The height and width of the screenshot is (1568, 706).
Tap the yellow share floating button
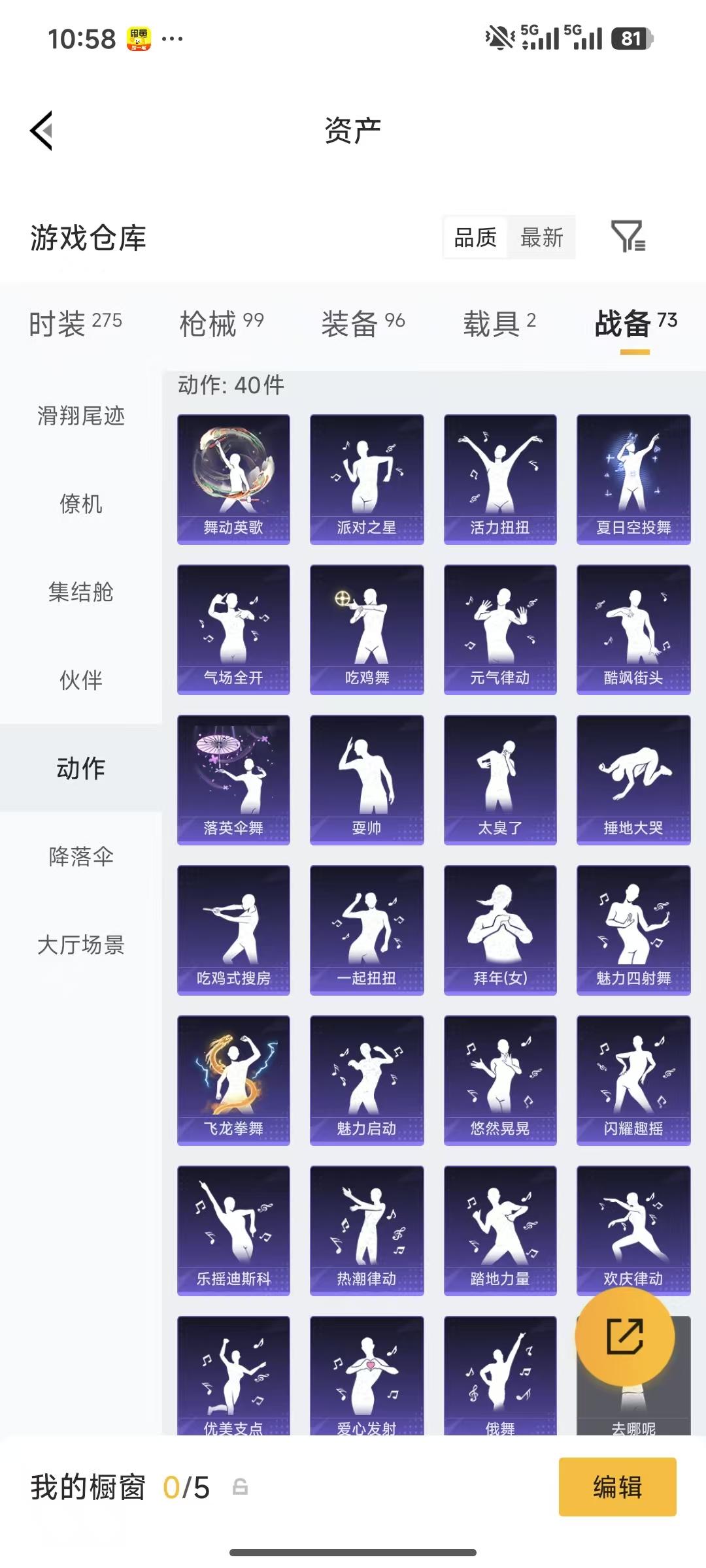click(x=626, y=1336)
